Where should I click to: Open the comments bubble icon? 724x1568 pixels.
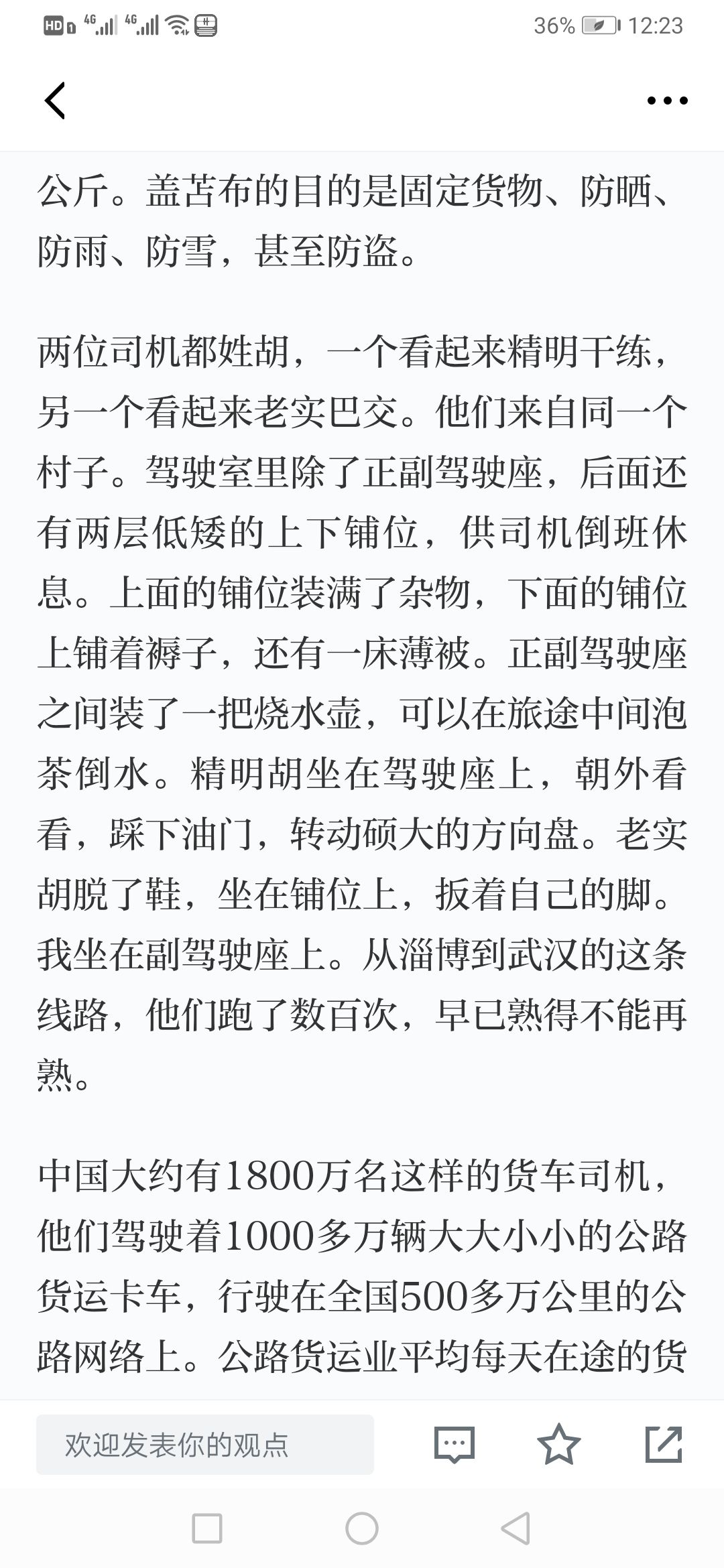(x=455, y=1445)
